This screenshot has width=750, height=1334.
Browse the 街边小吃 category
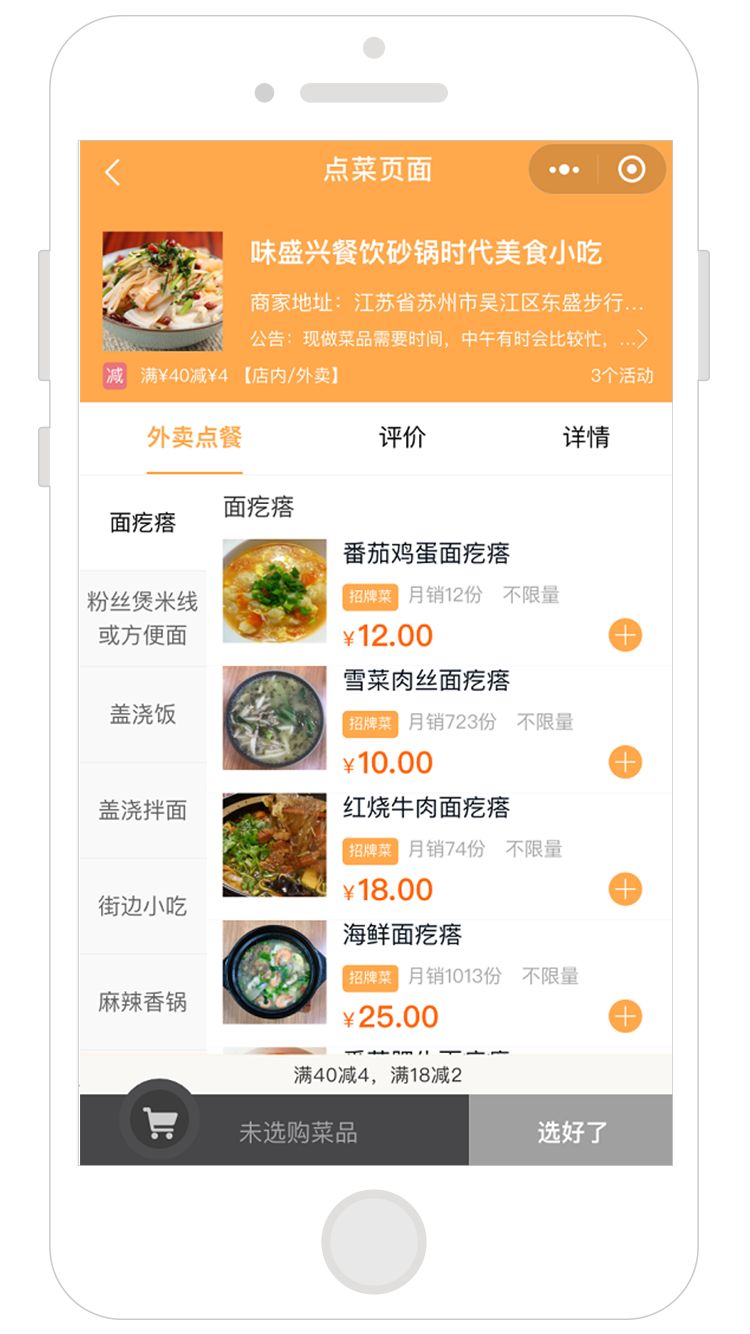(x=143, y=906)
